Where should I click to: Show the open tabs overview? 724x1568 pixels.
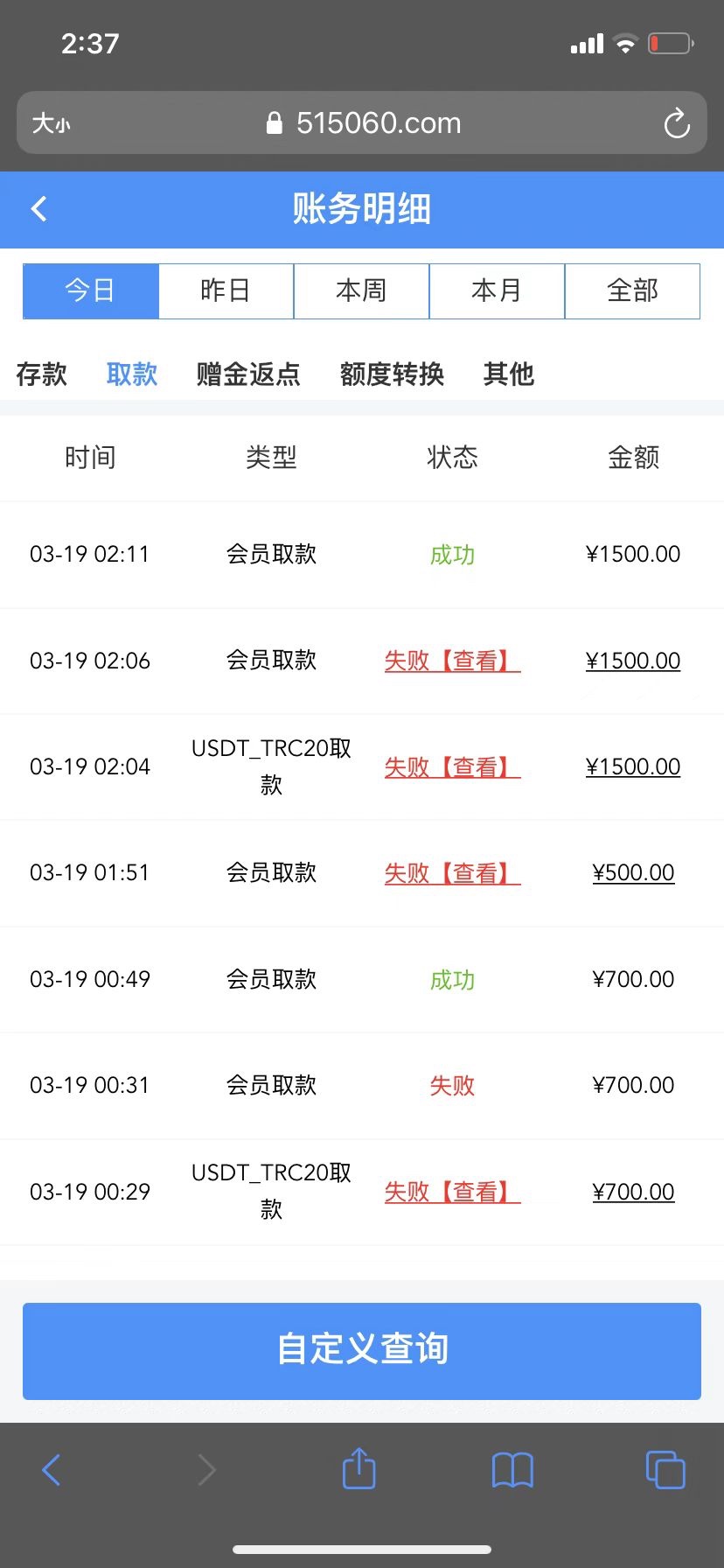tap(665, 1469)
